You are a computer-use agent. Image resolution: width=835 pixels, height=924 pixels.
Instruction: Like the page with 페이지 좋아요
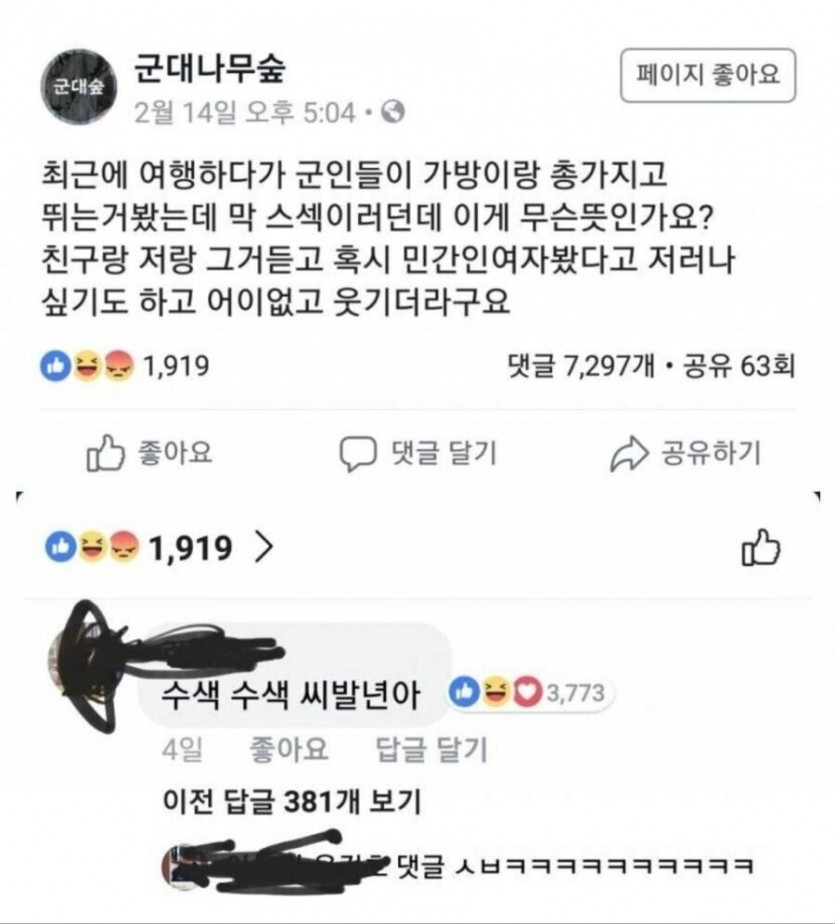coord(707,74)
